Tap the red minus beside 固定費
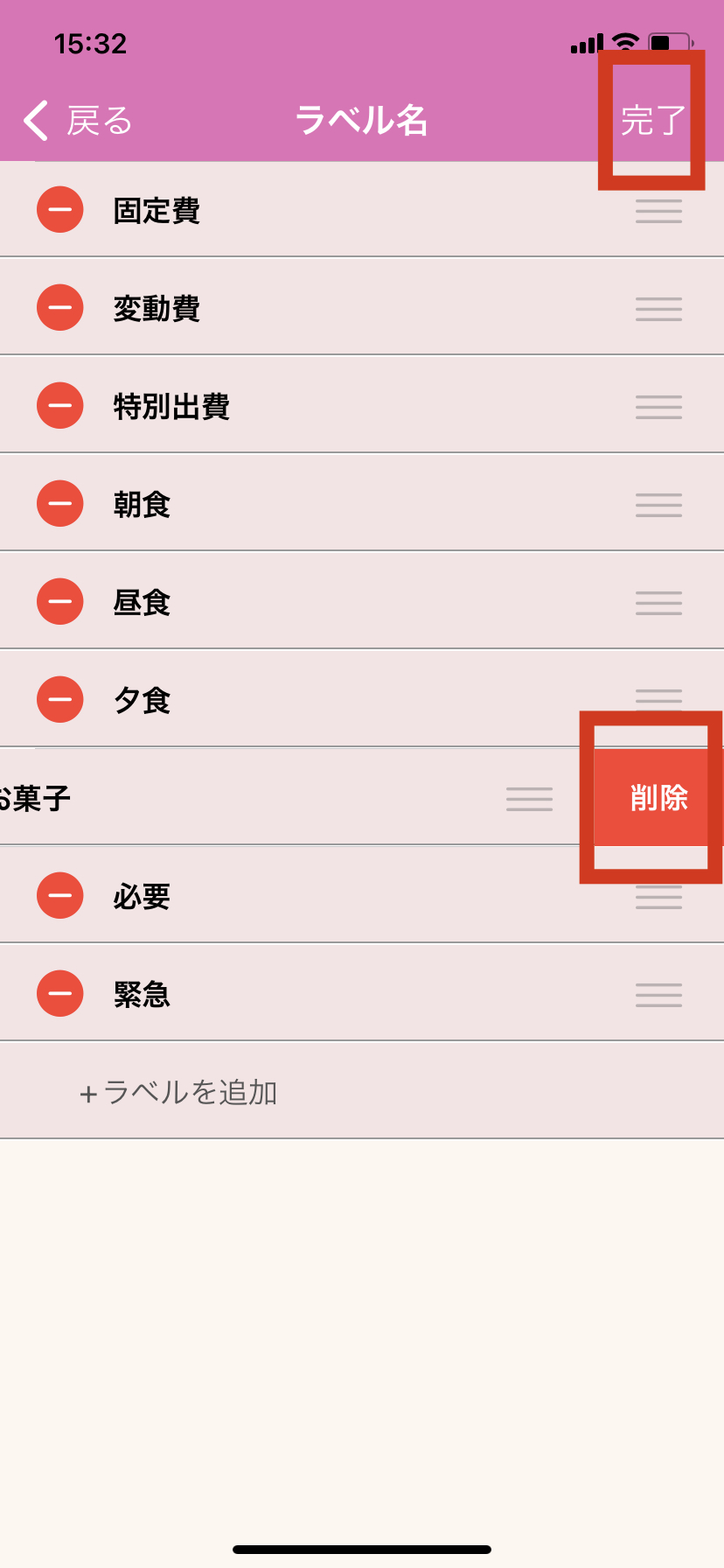Screen dimensions: 724x1568 [59, 210]
